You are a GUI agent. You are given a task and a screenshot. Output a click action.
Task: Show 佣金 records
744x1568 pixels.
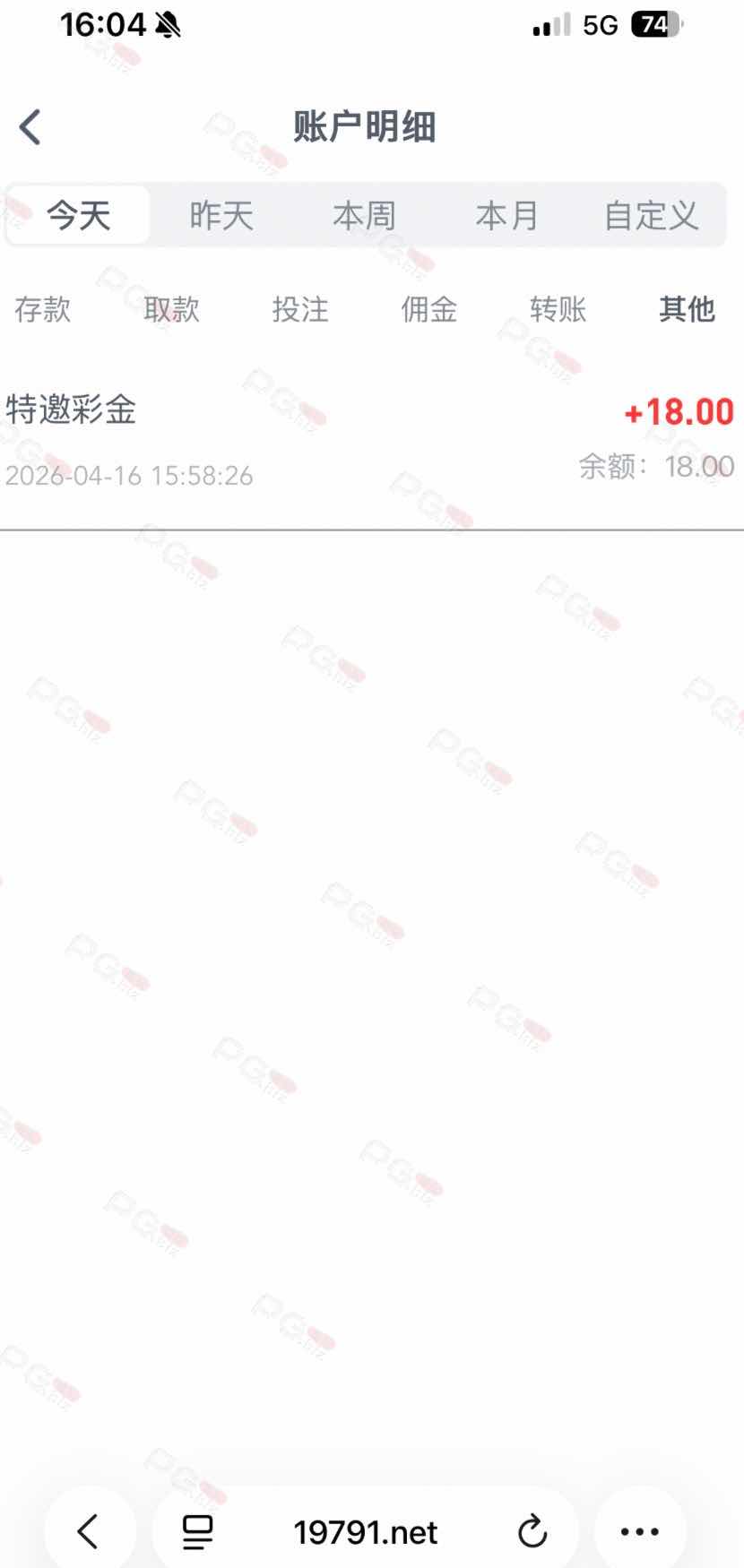[429, 309]
